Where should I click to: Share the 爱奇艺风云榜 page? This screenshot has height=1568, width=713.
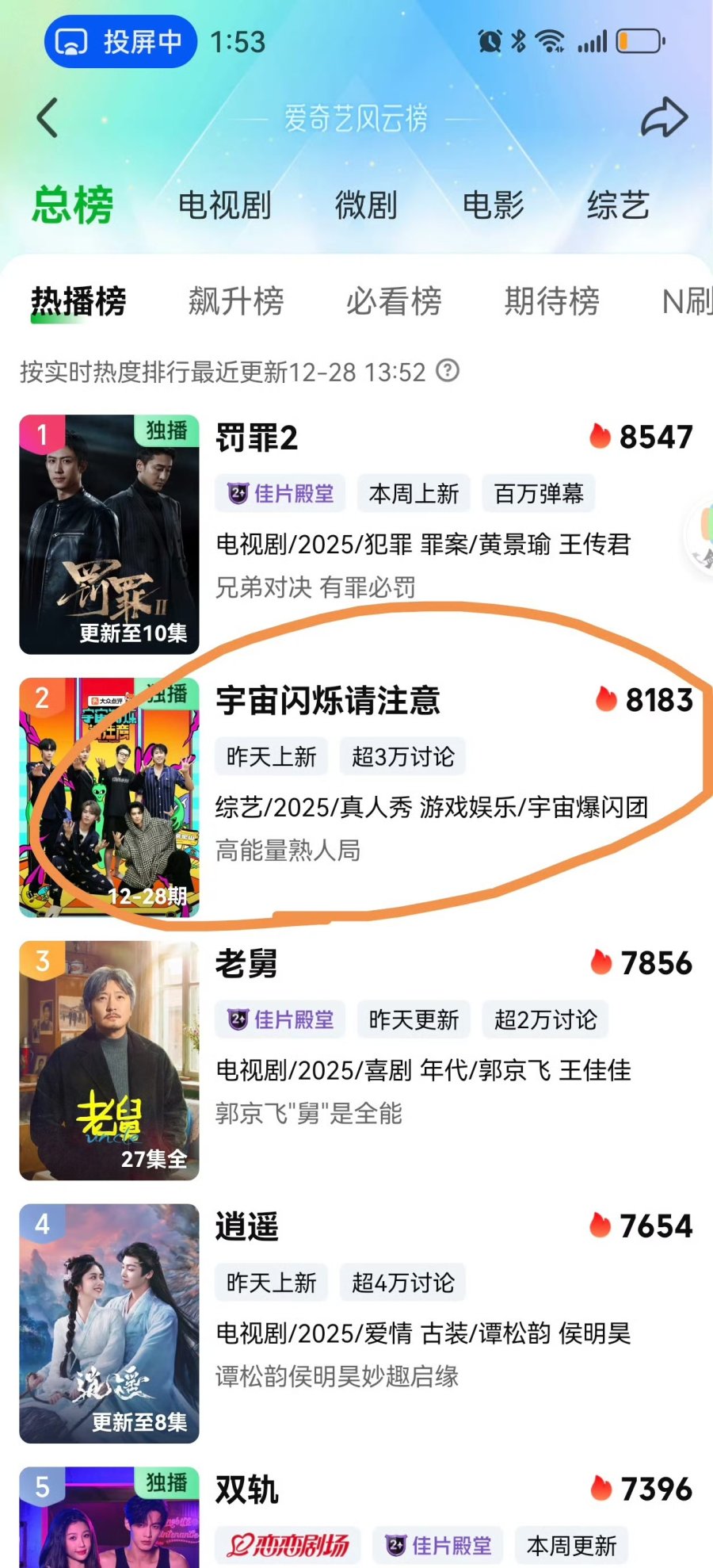point(663,118)
